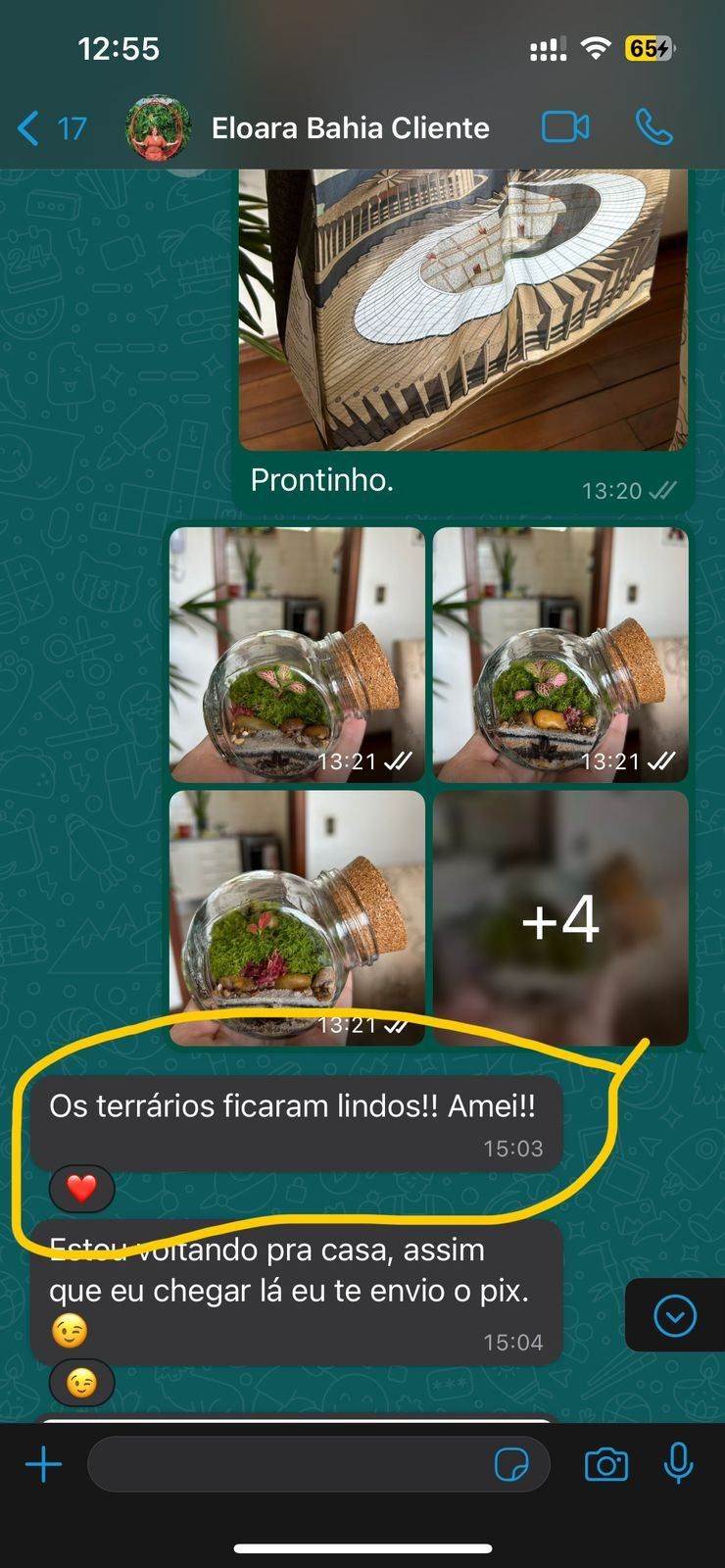Jump to the latest messages

click(675, 1315)
